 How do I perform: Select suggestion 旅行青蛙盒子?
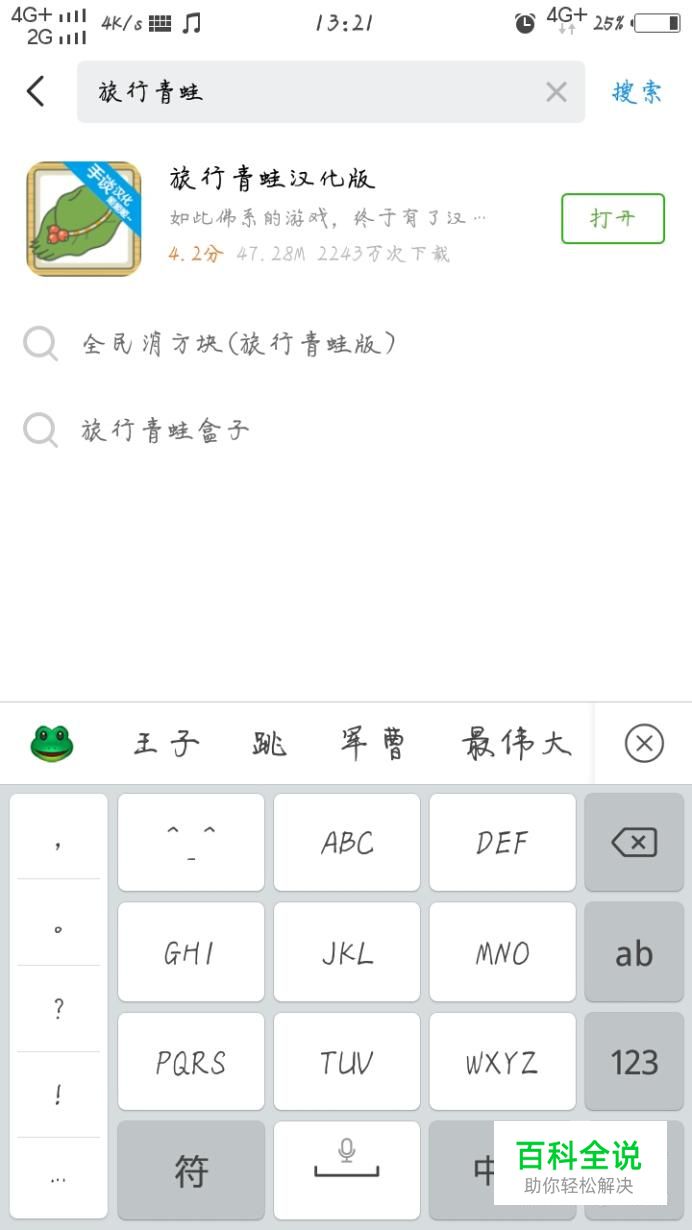pyautogui.click(x=165, y=431)
